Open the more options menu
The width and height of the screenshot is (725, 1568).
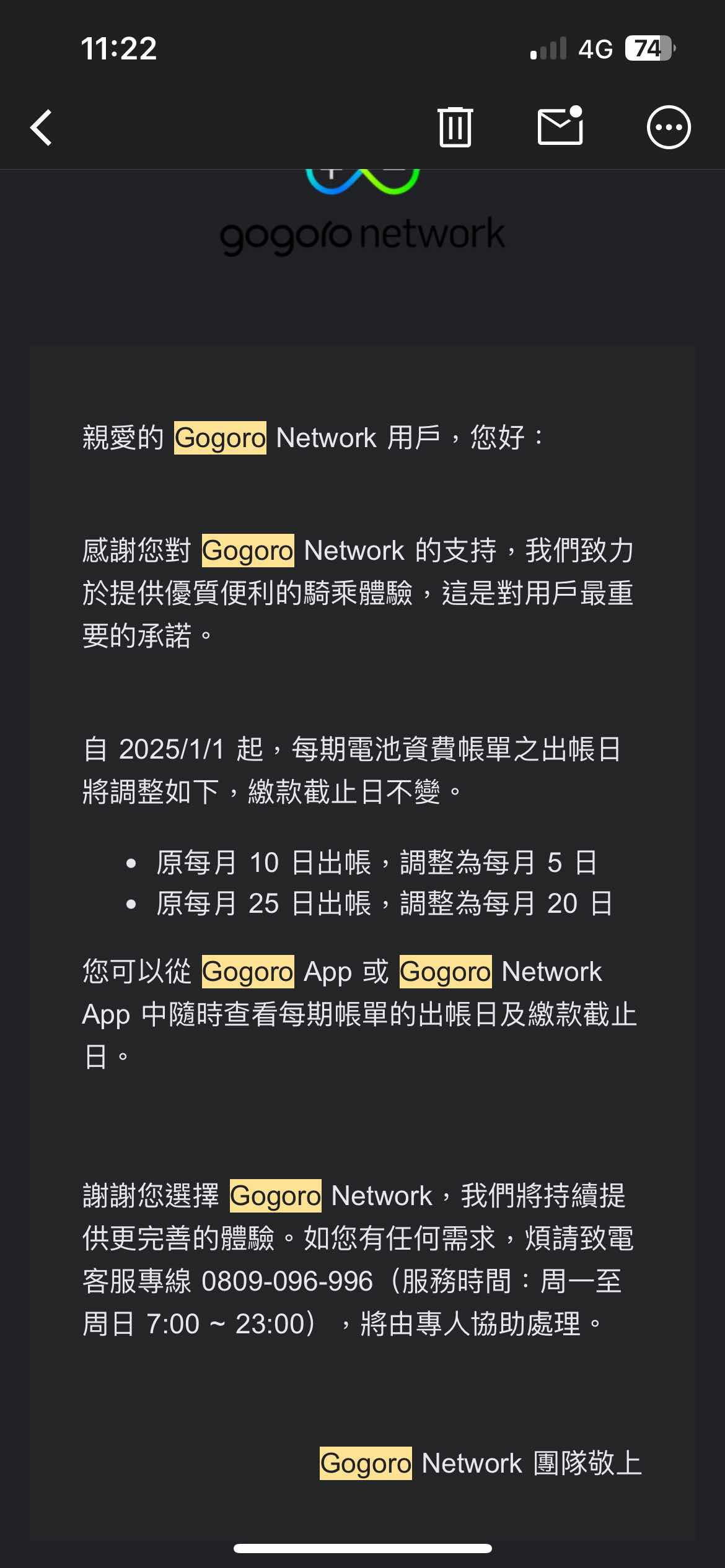pyautogui.click(x=669, y=128)
